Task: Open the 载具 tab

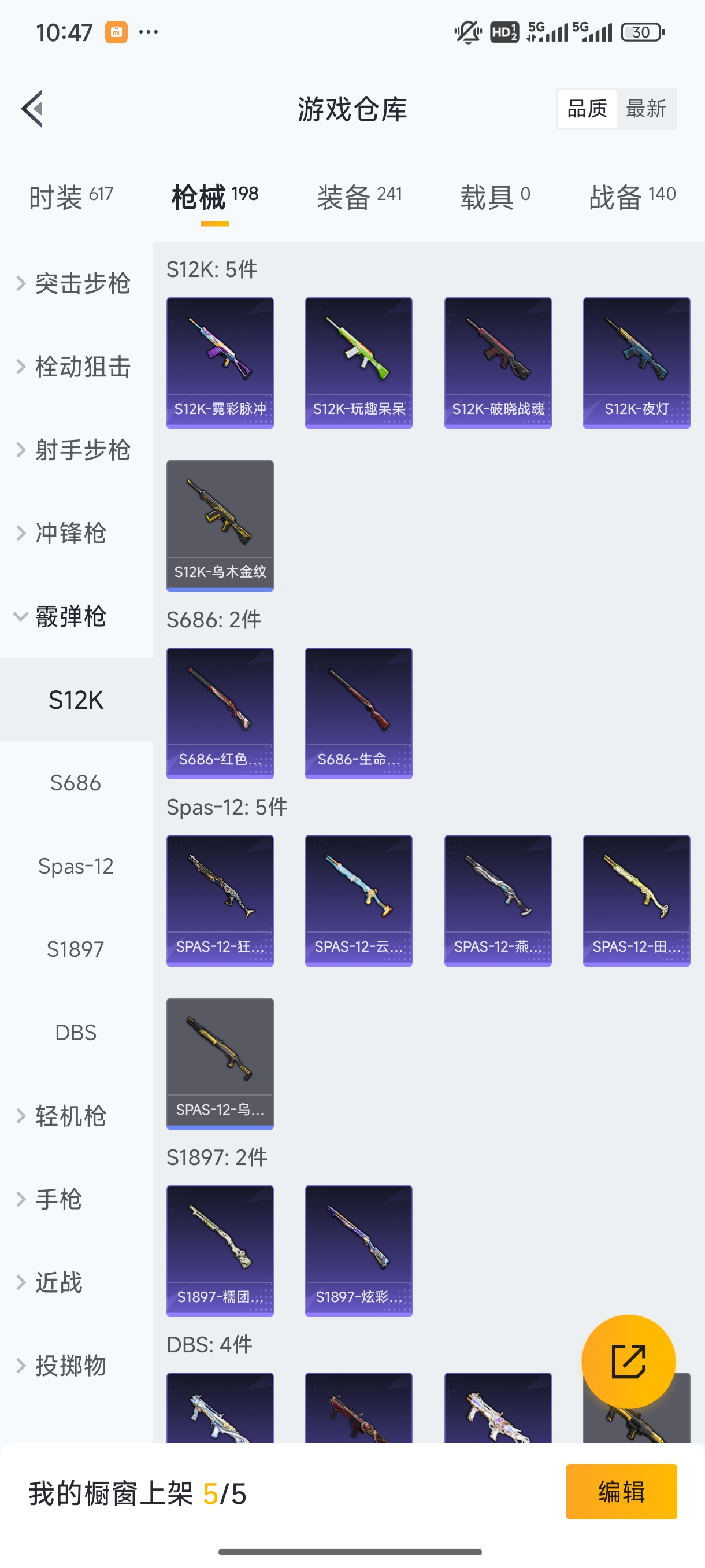Action: pyautogui.click(x=495, y=197)
